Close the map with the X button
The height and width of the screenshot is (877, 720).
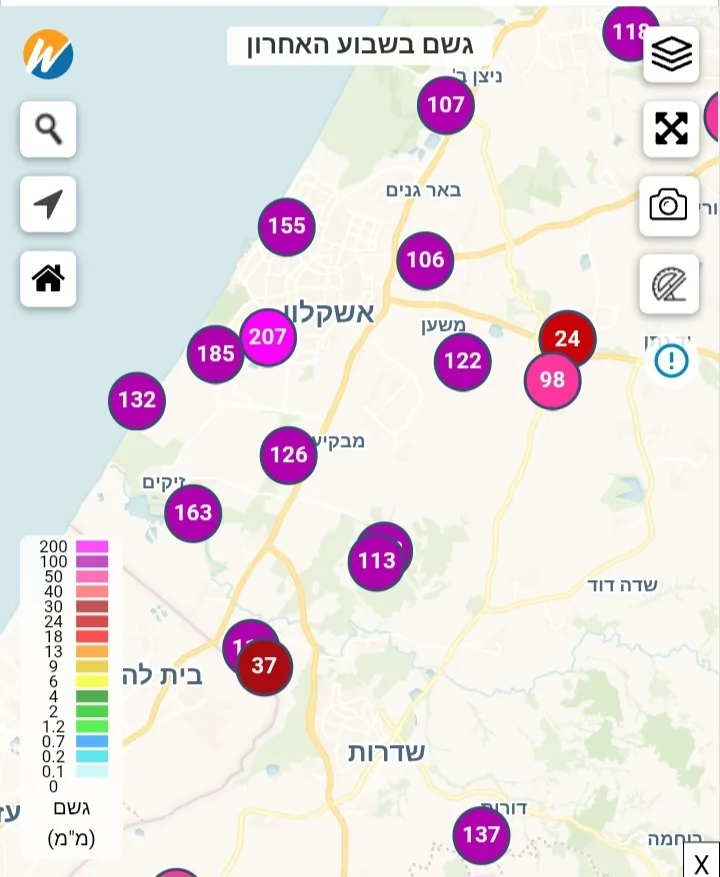[701, 863]
